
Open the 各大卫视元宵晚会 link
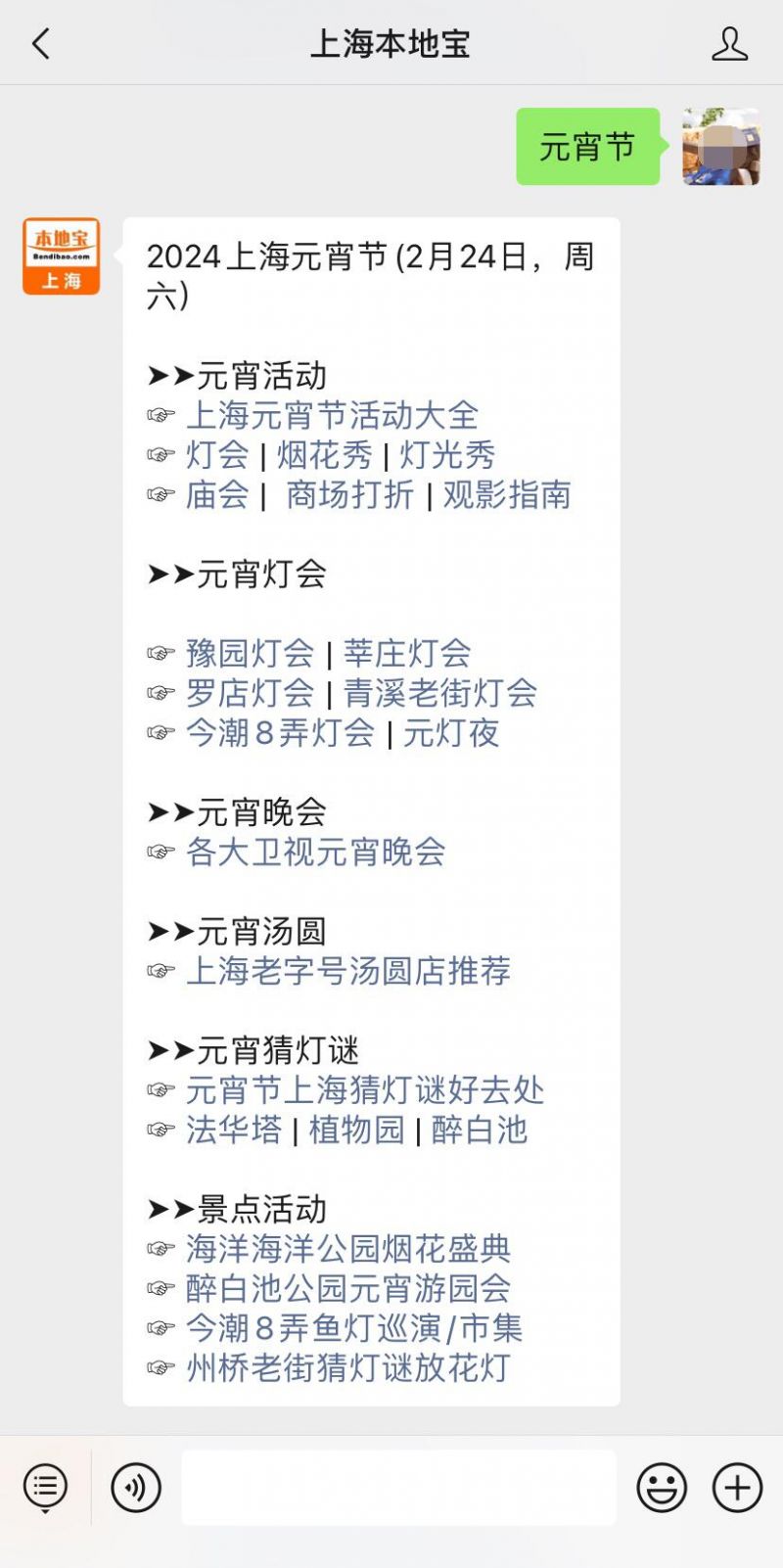pyautogui.click(x=316, y=852)
